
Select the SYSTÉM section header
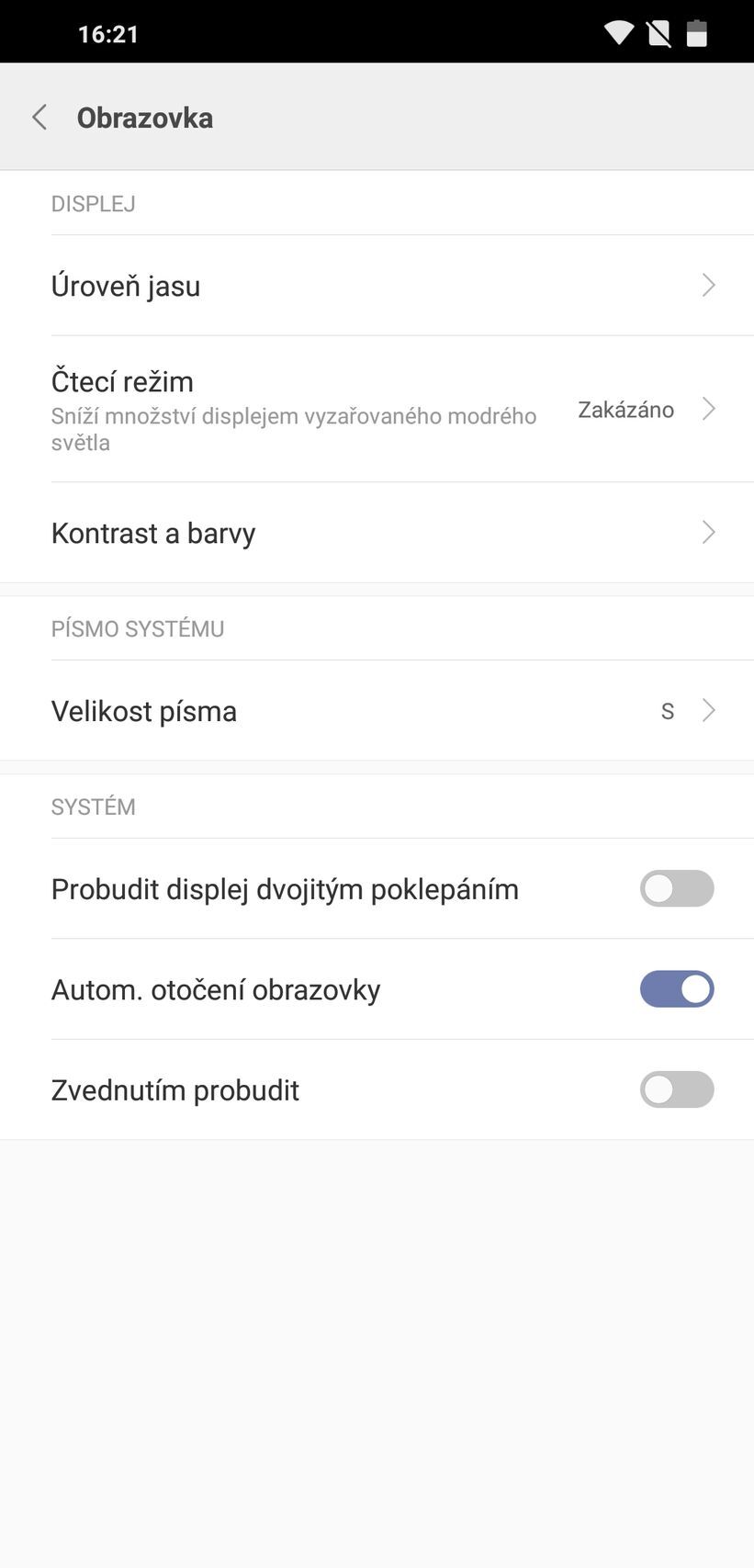[x=93, y=806]
